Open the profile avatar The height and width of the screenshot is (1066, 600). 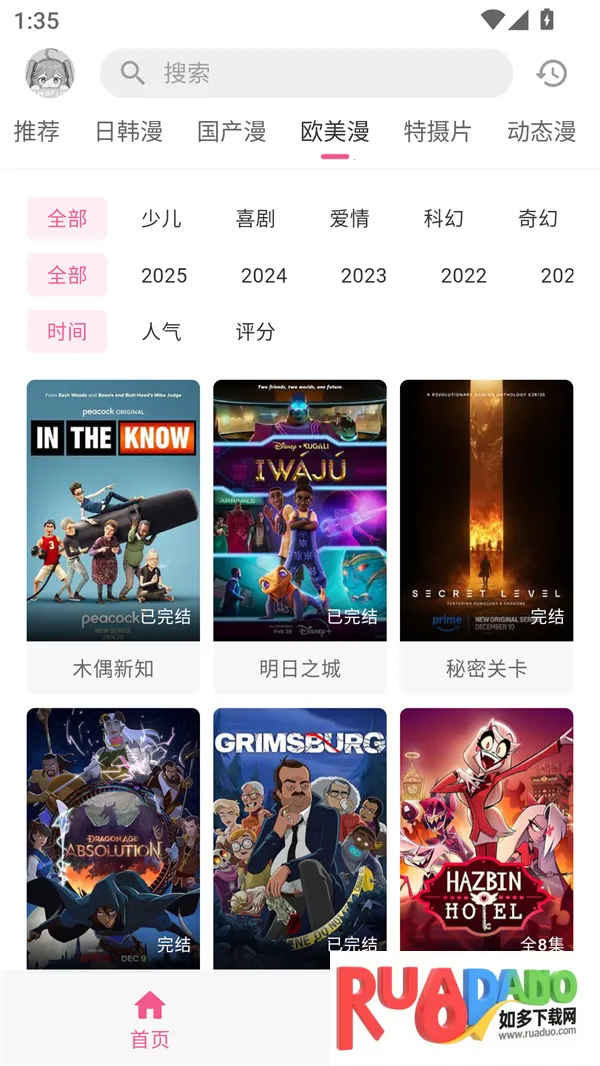(x=49, y=73)
